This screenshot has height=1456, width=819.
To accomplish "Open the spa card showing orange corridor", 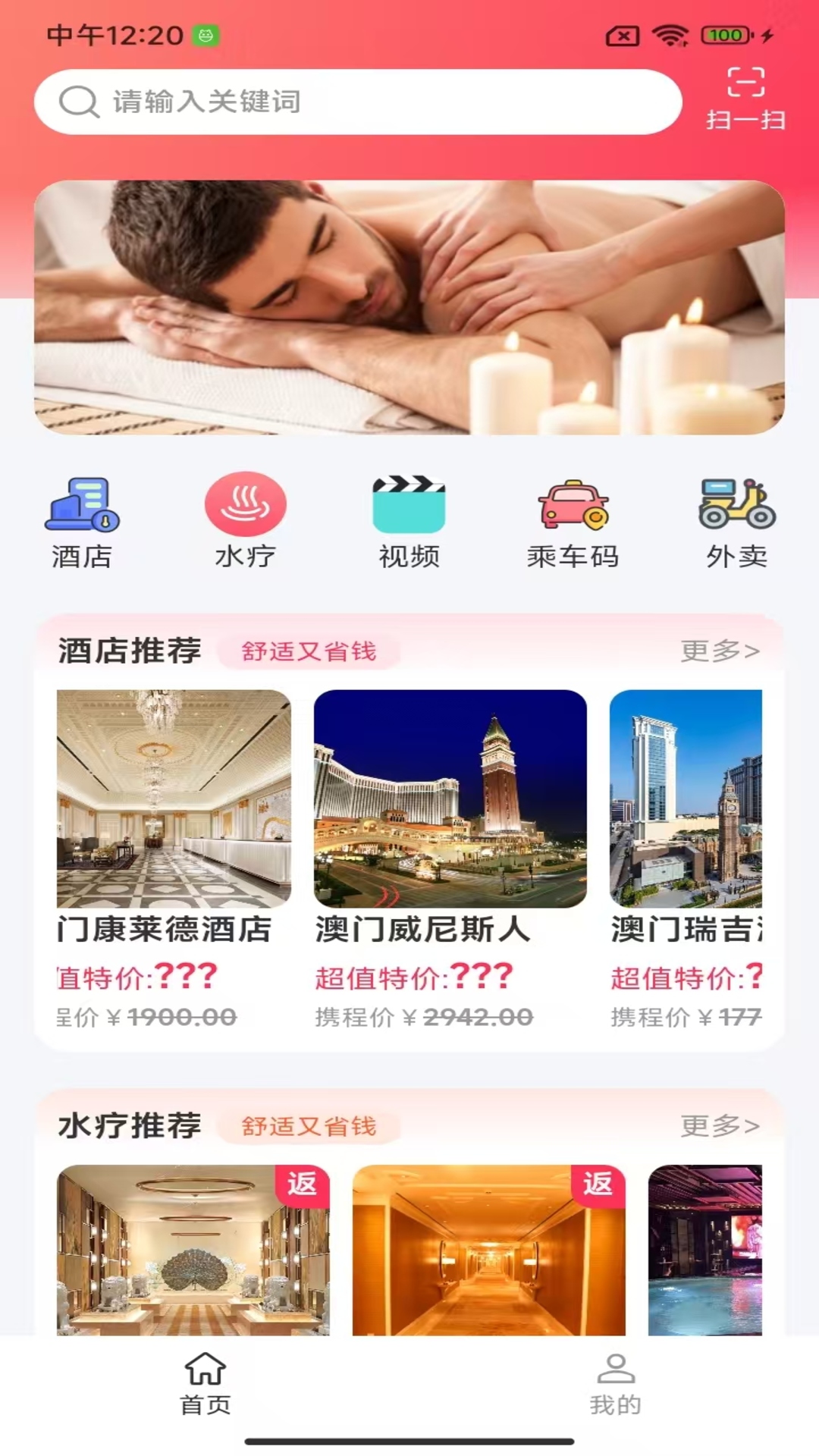I will [488, 1250].
